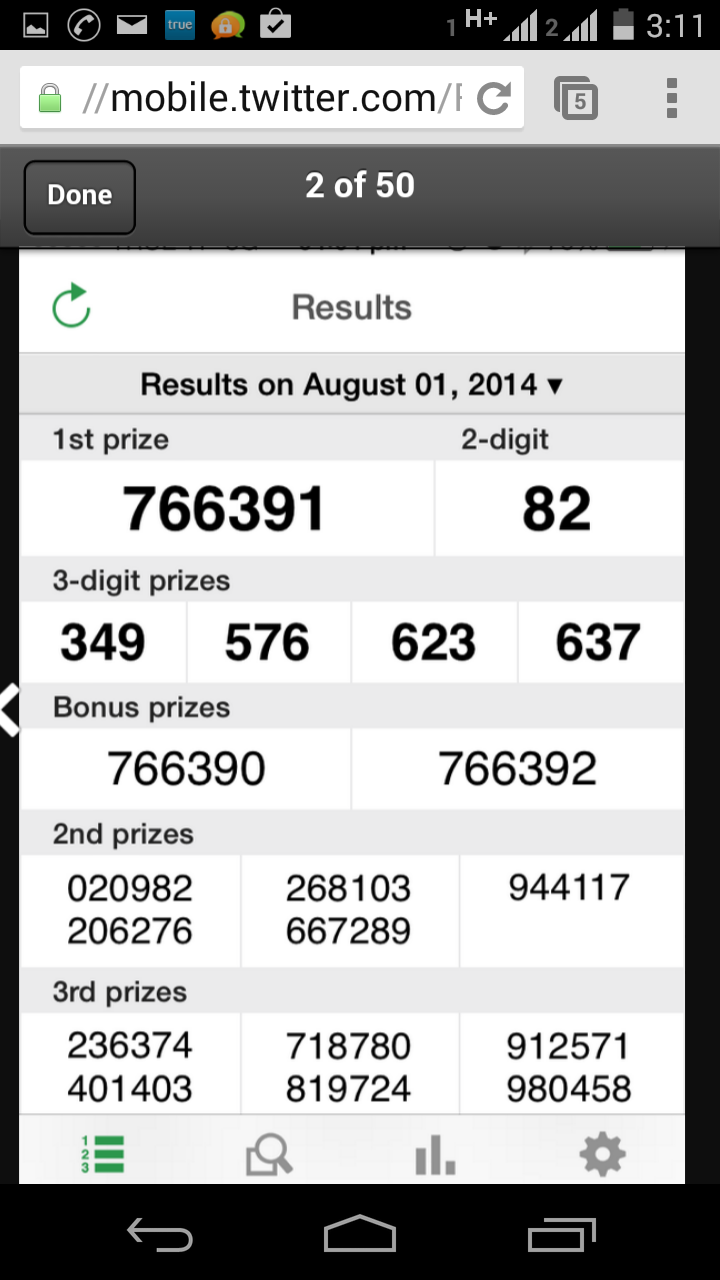
Task: Tap the system back button
Action: pyautogui.click(x=160, y=1234)
